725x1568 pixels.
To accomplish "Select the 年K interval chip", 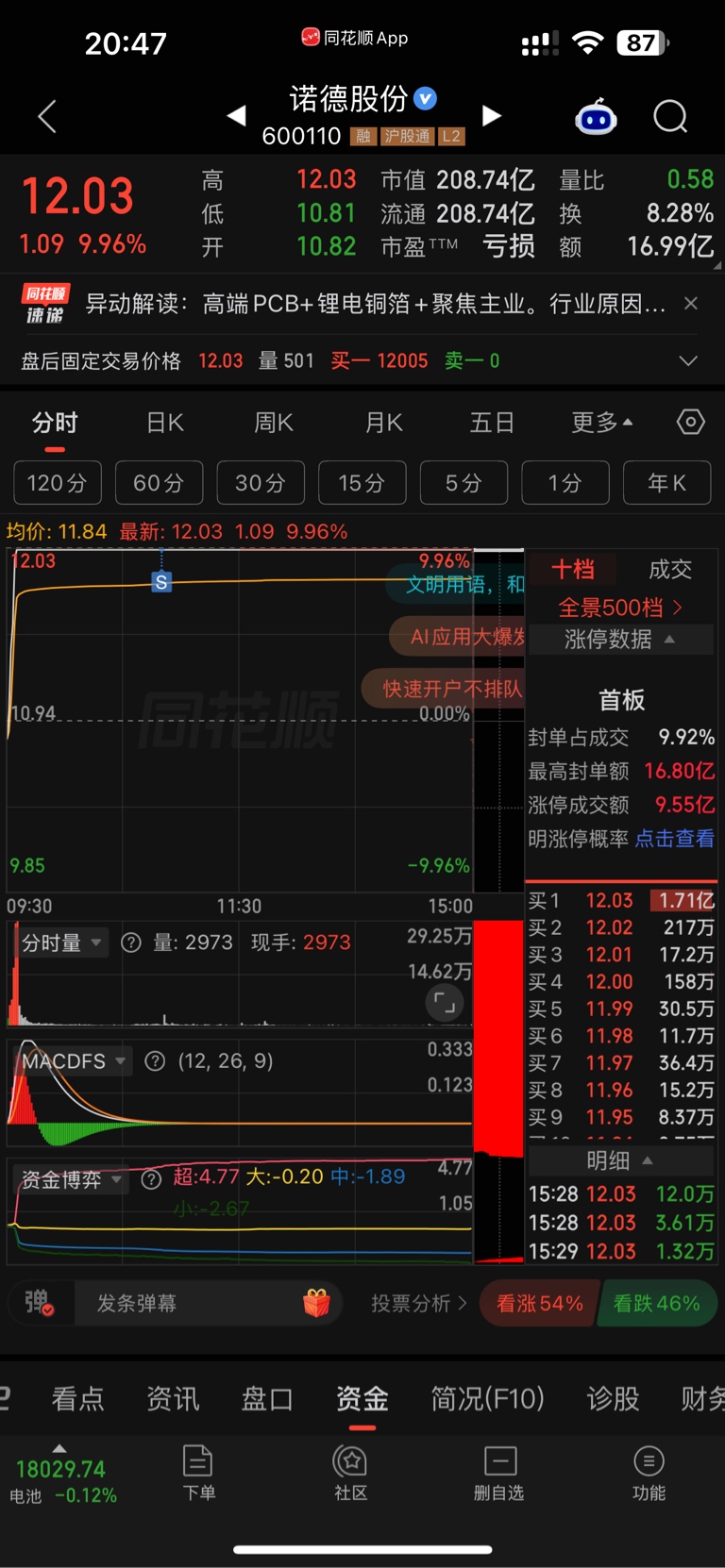I will point(666,483).
